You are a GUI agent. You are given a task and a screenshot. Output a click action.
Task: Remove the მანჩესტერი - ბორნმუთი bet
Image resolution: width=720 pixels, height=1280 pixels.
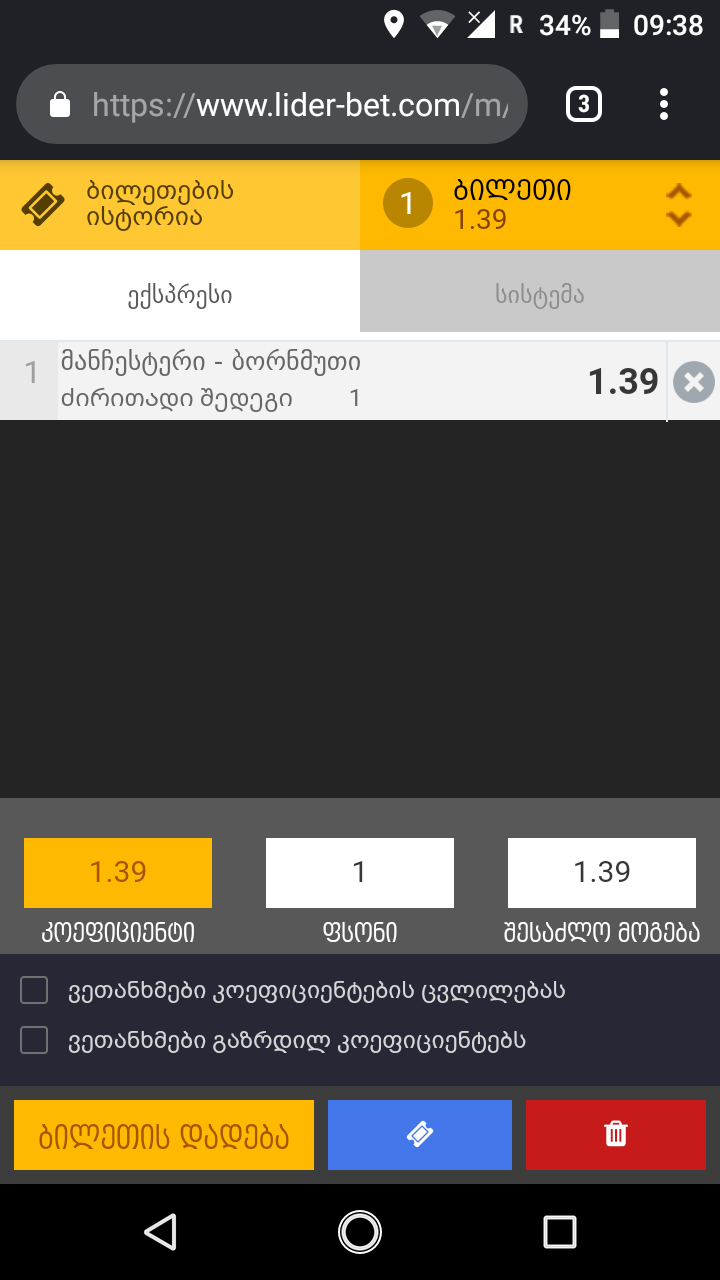[x=693, y=382]
